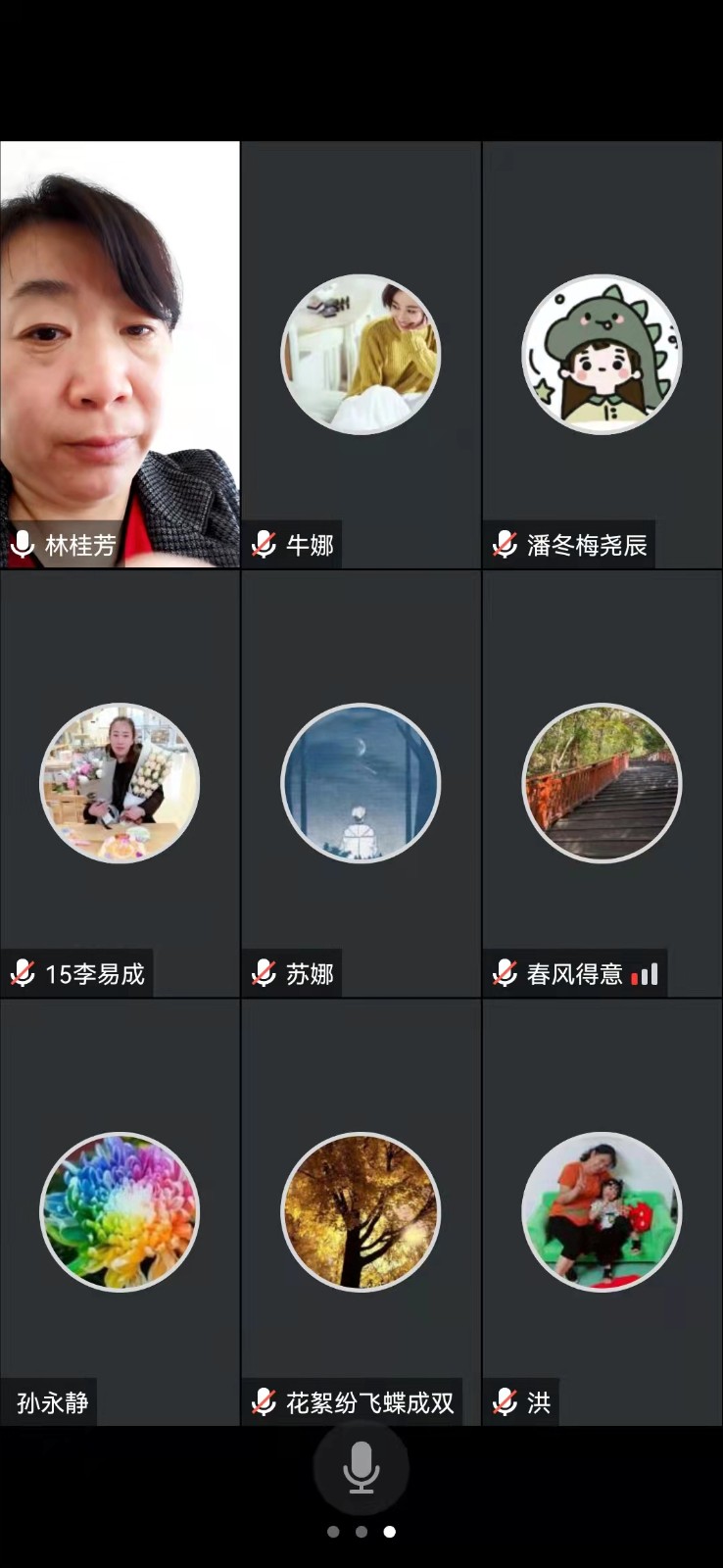This screenshot has width=723, height=1568.
Task: Open 春风得意's participant tile
Action: point(602,783)
